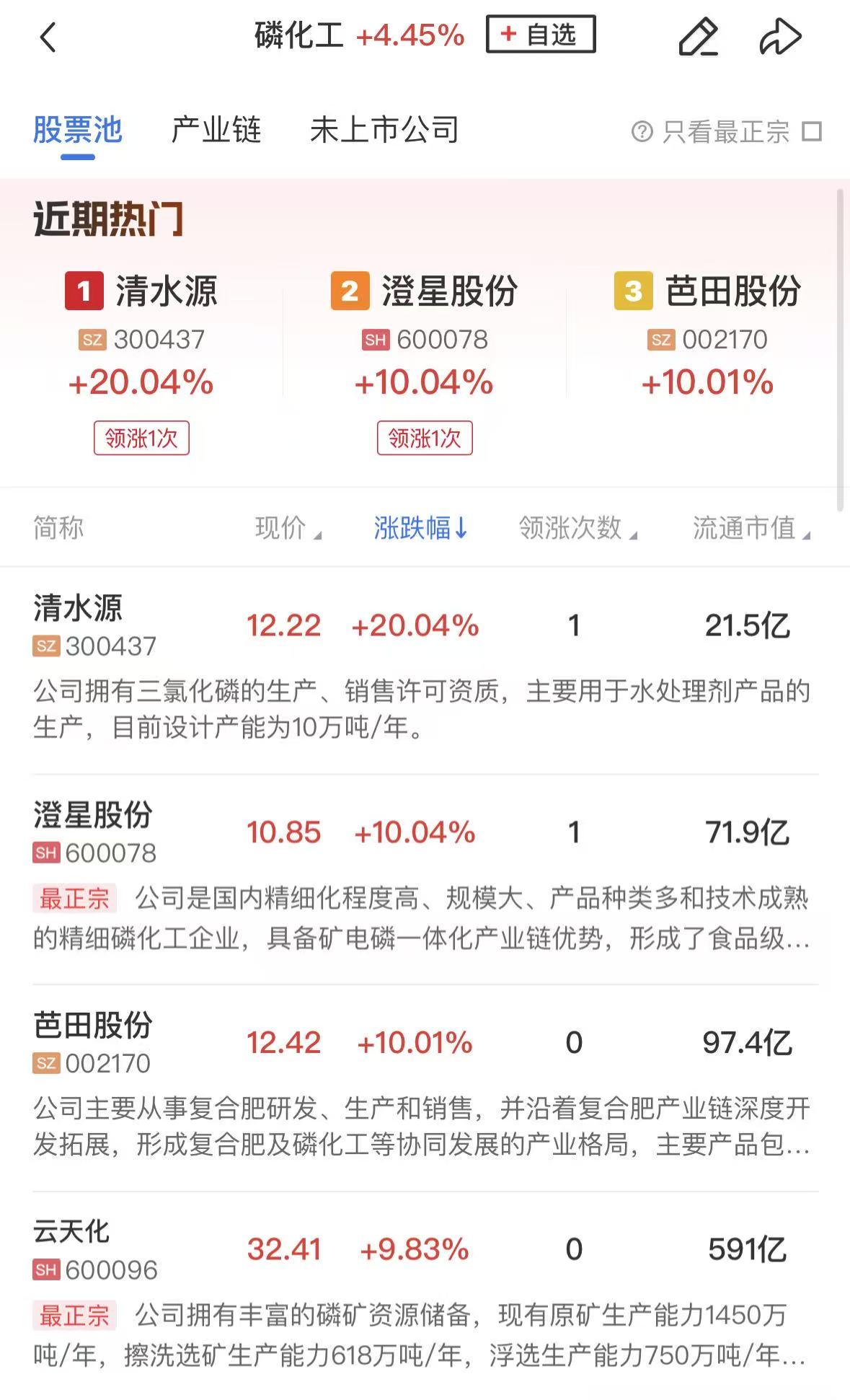This screenshot has height=1400, width=850.
Task: Go back using the top-left arrow
Action: tap(48, 37)
